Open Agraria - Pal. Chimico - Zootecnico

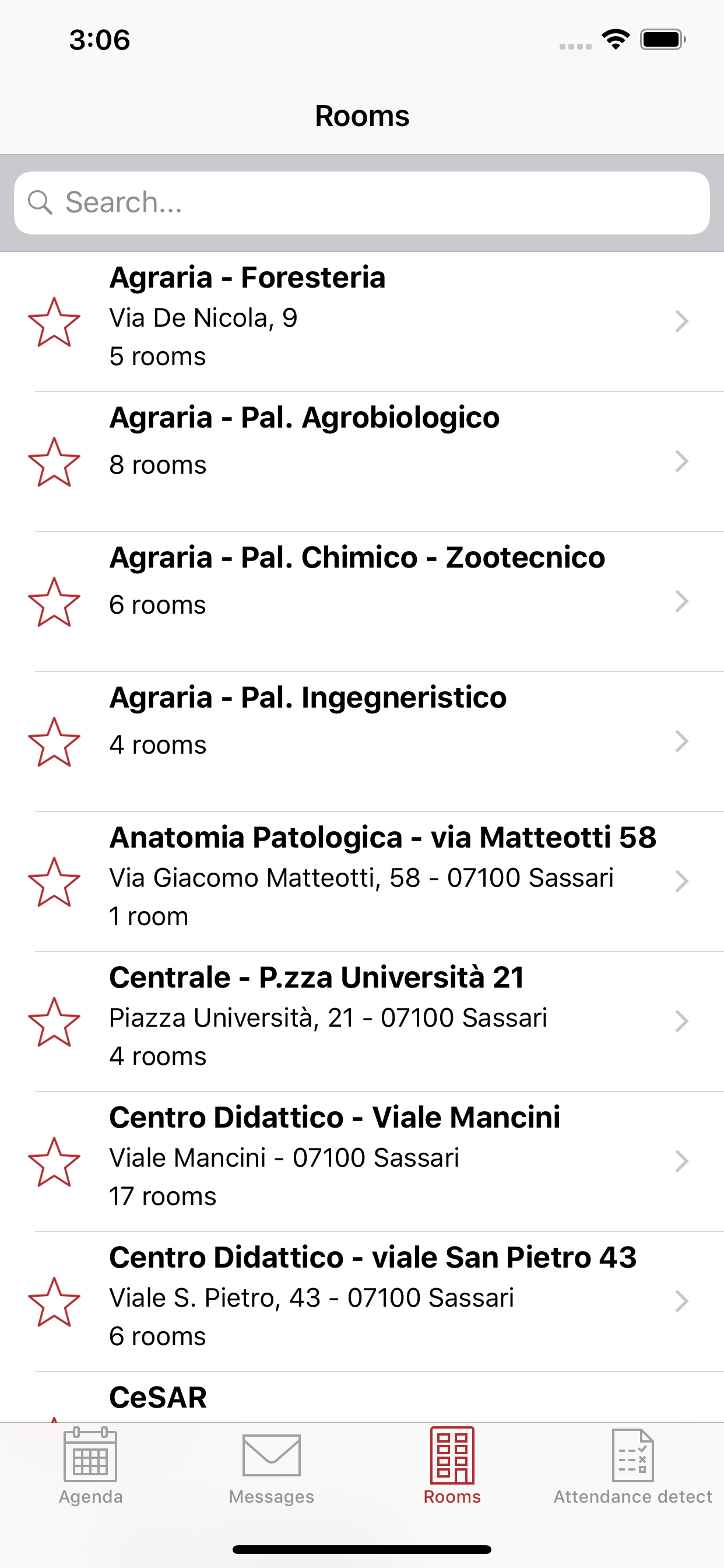pos(362,602)
